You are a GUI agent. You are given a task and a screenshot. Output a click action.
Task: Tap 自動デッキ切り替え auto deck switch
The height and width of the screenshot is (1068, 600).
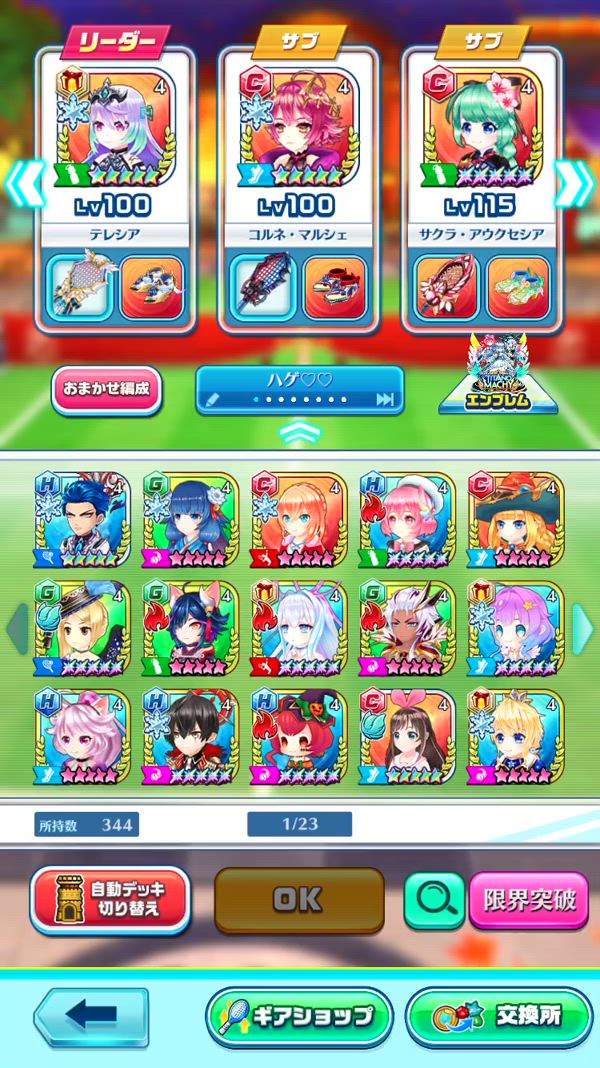[109, 898]
